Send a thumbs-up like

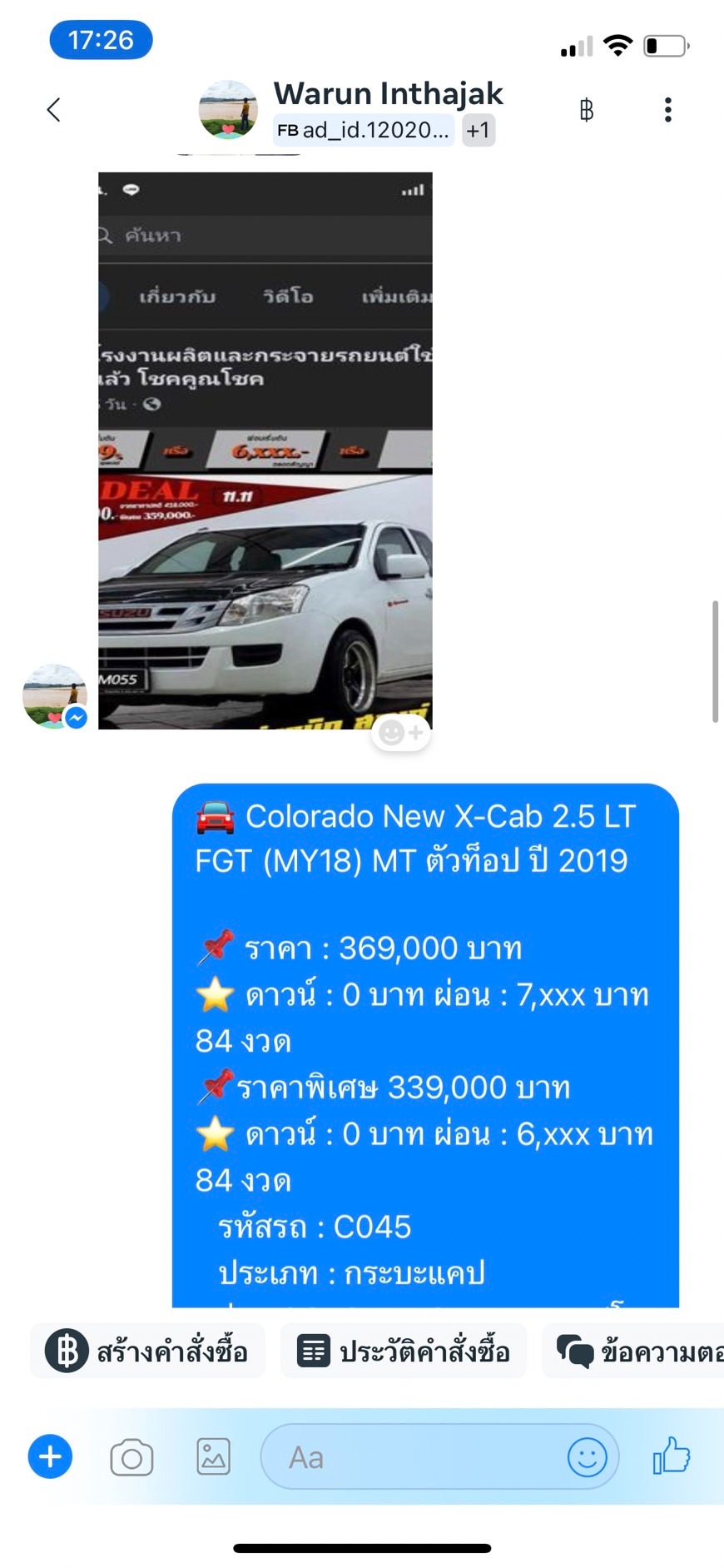[672, 1456]
